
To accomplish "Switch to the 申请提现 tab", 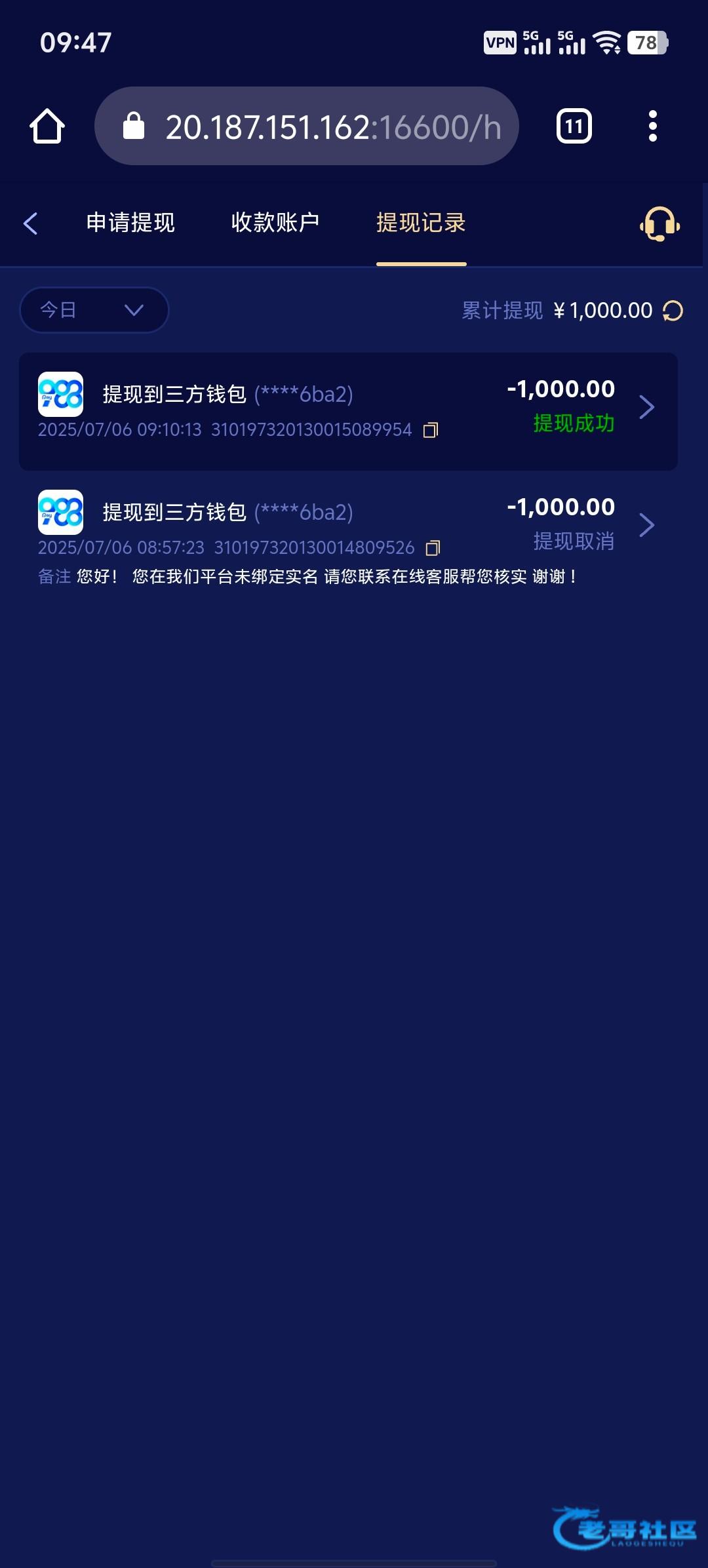I will (x=130, y=223).
